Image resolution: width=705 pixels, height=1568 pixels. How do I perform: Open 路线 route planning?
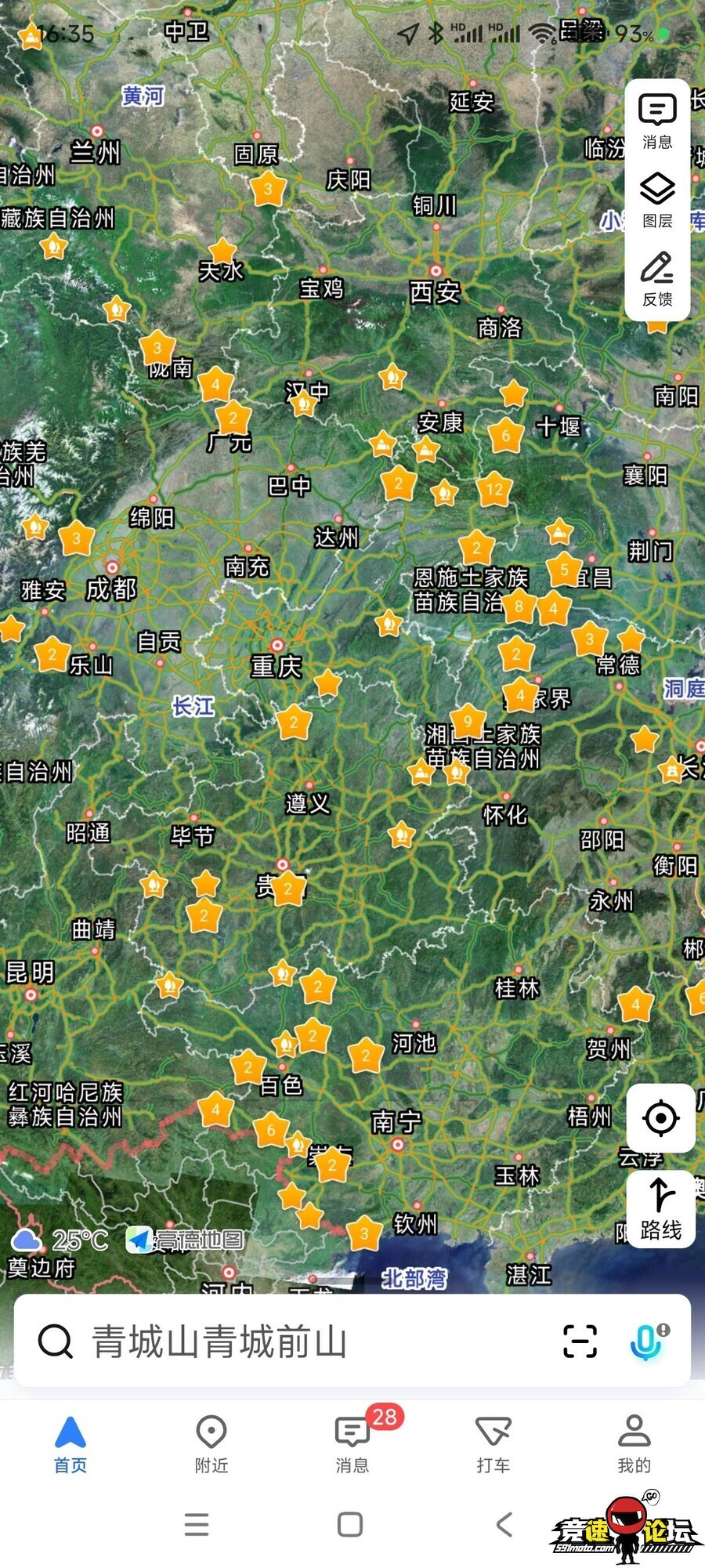[x=660, y=1209]
